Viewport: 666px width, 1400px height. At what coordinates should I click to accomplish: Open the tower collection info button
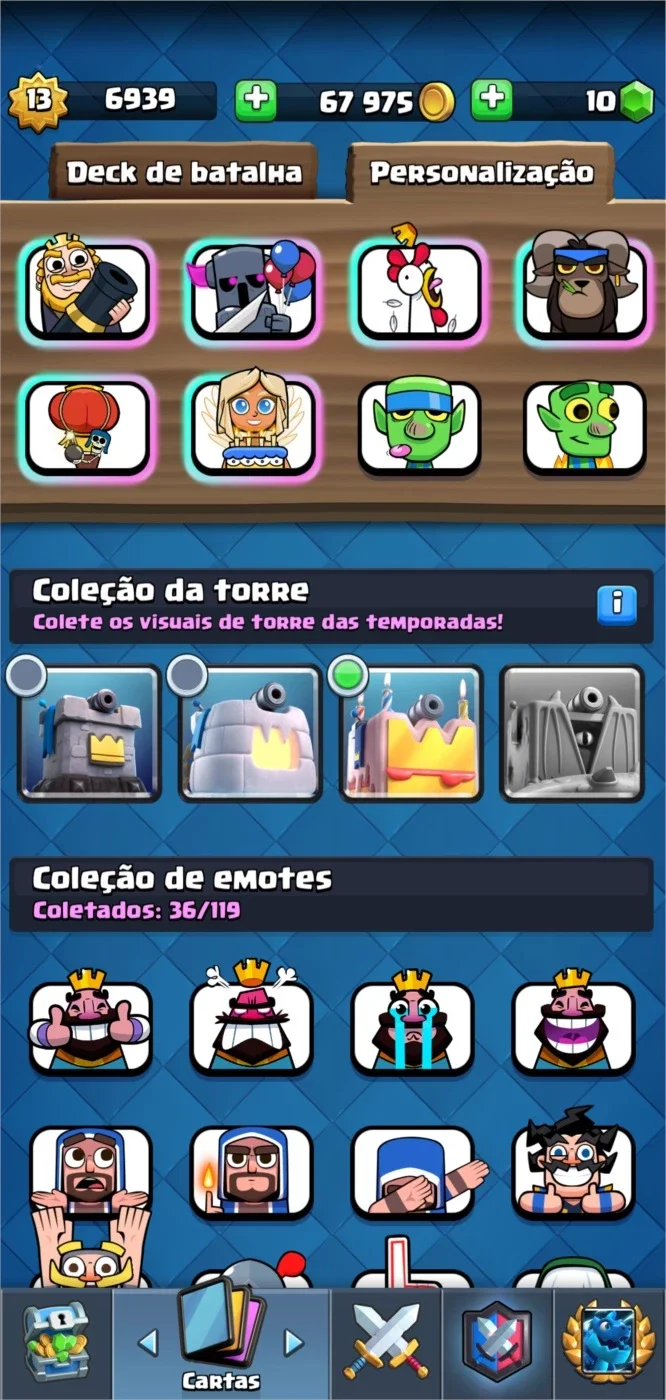(x=617, y=603)
